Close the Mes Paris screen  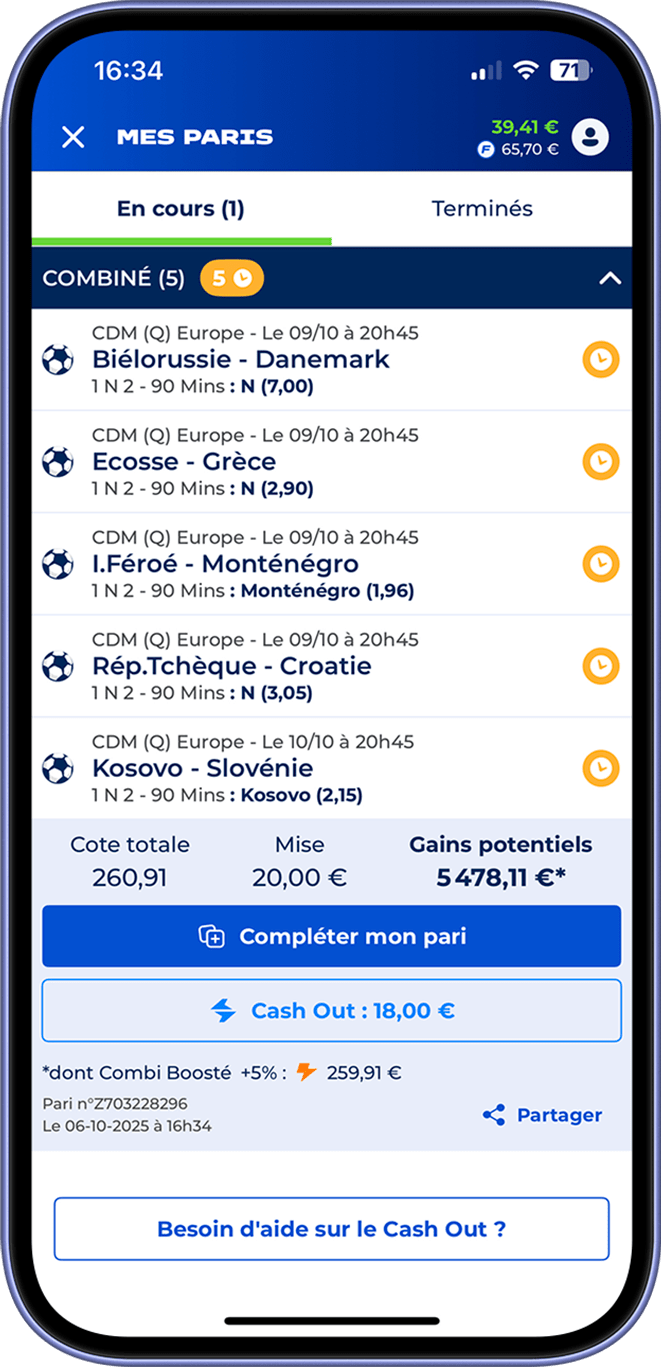pyautogui.click(x=73, y=137)
